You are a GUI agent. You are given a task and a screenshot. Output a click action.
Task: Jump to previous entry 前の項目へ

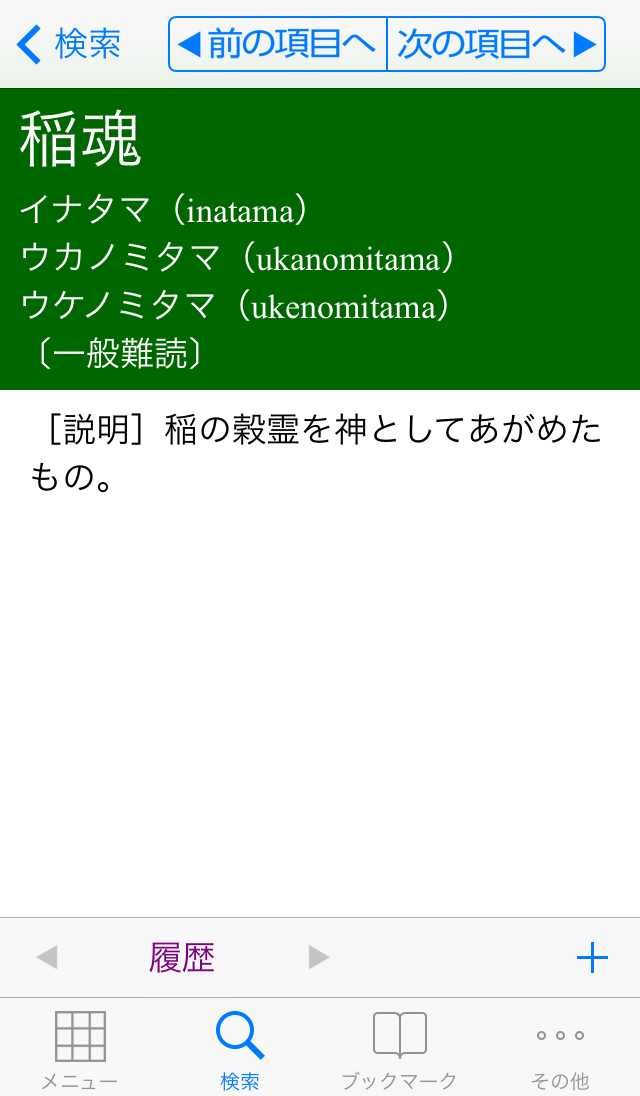click(x=278, y=44)
